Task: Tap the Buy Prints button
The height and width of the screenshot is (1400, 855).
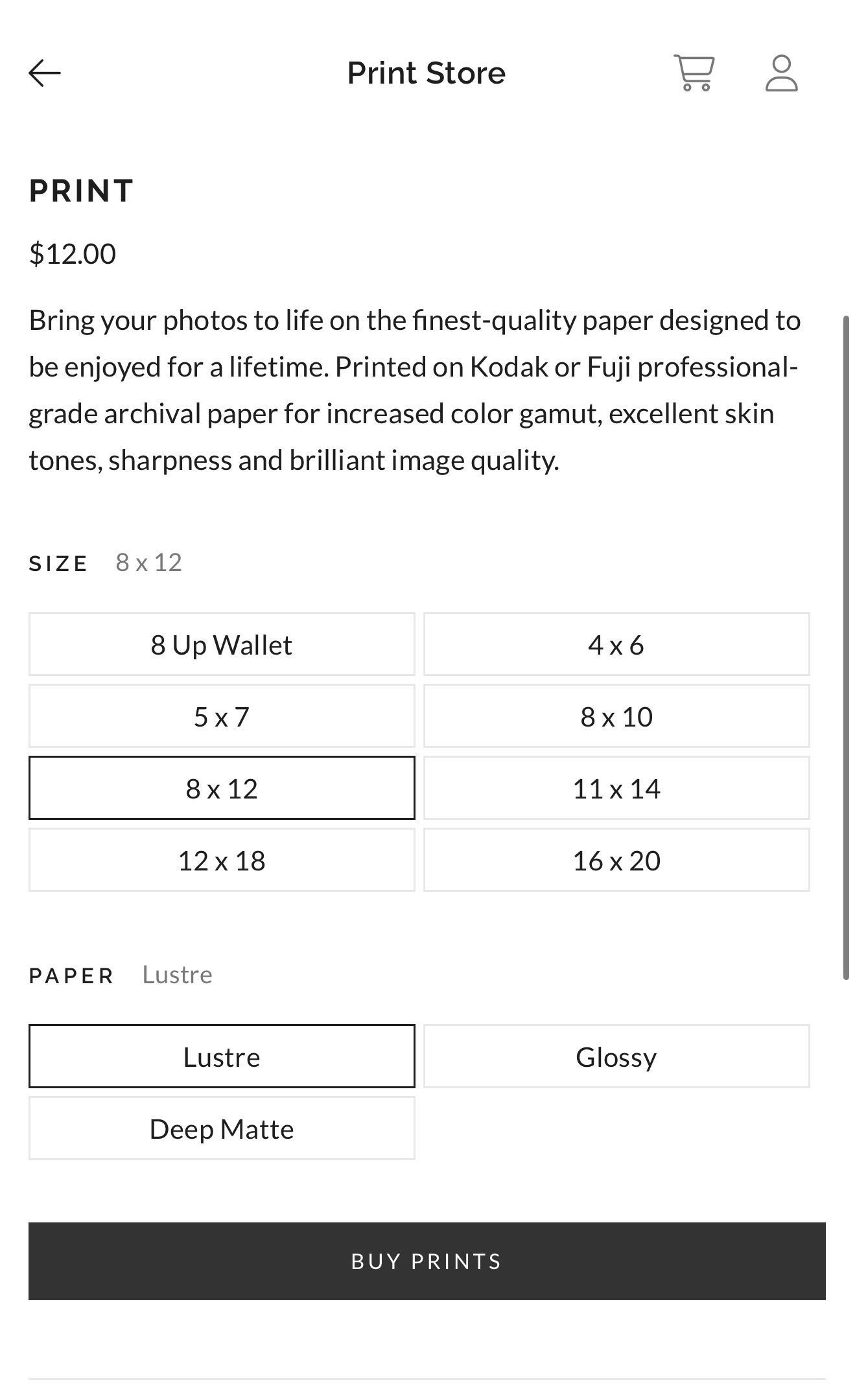Action: [x=427, y=1261]
